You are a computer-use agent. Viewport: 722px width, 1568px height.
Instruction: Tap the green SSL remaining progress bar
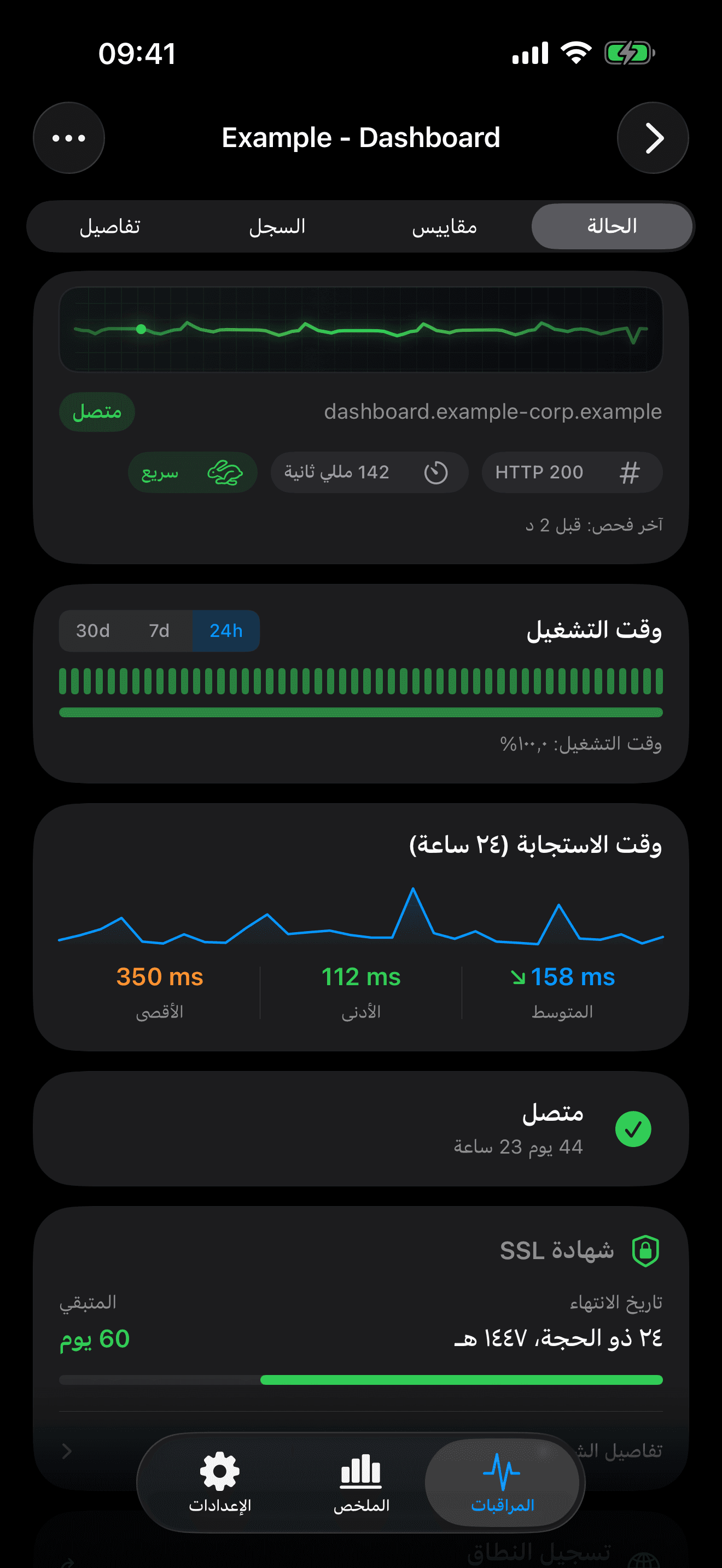pyautogui.click(x=463, y=1379)
